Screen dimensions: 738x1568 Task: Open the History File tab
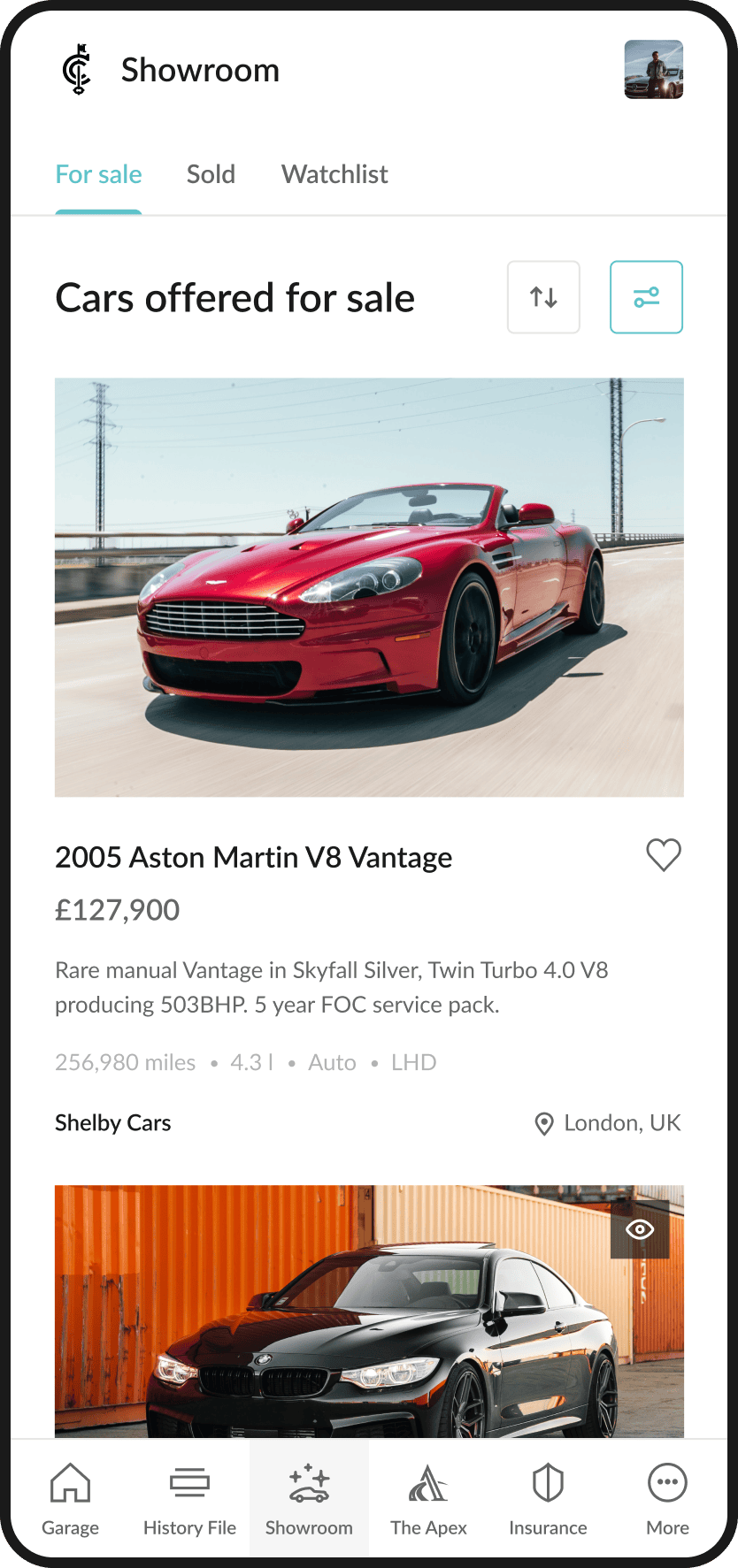click(x=189, y=1500)
